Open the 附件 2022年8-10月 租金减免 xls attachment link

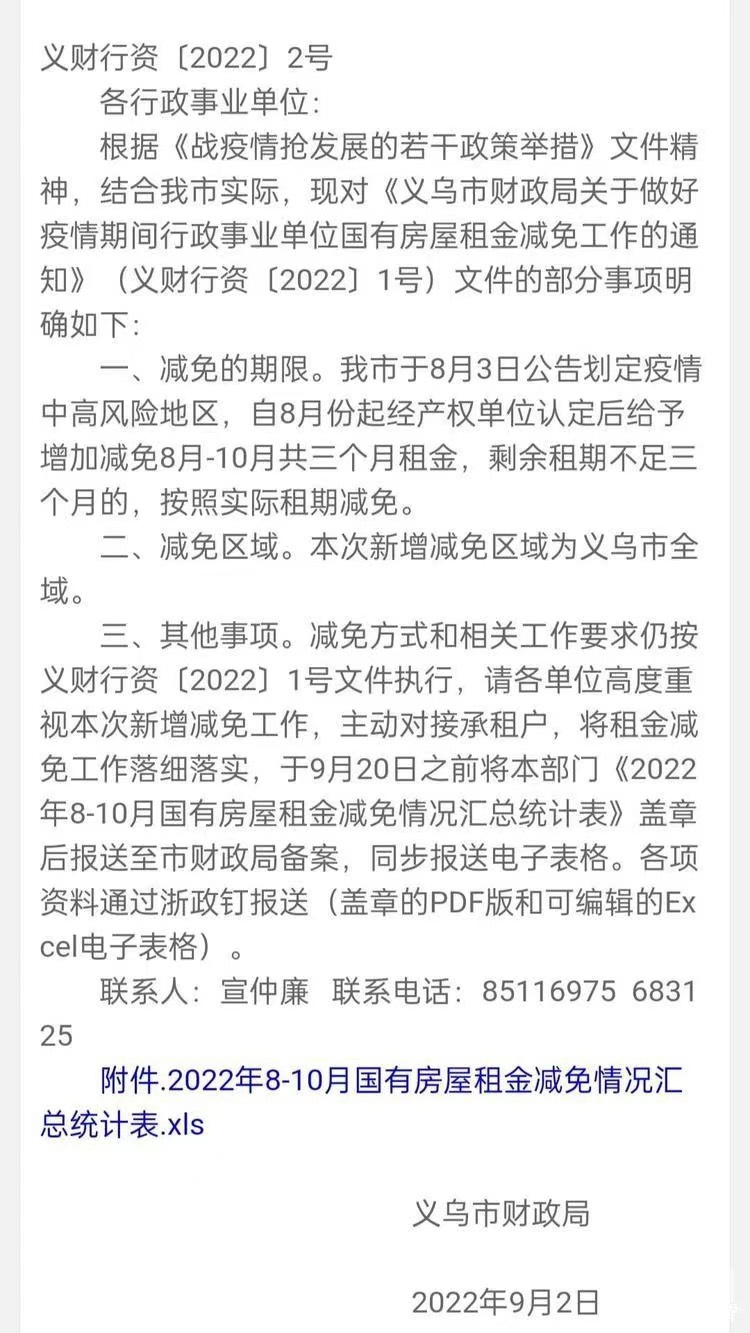[x=391, y=1081]
